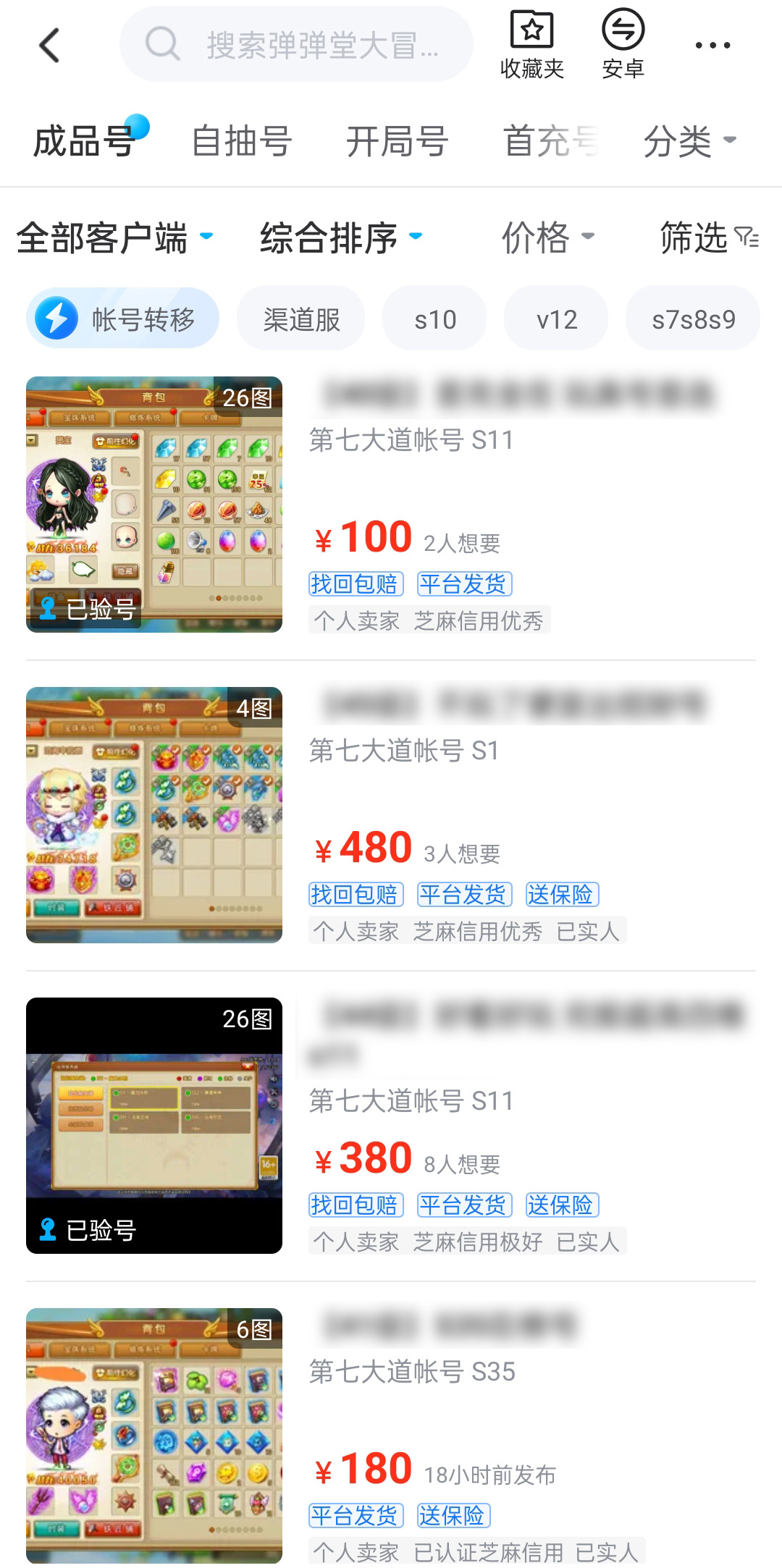Switch to the 开局号 tab
Viewport: 782px width, 1568px height.
(397, 140)
